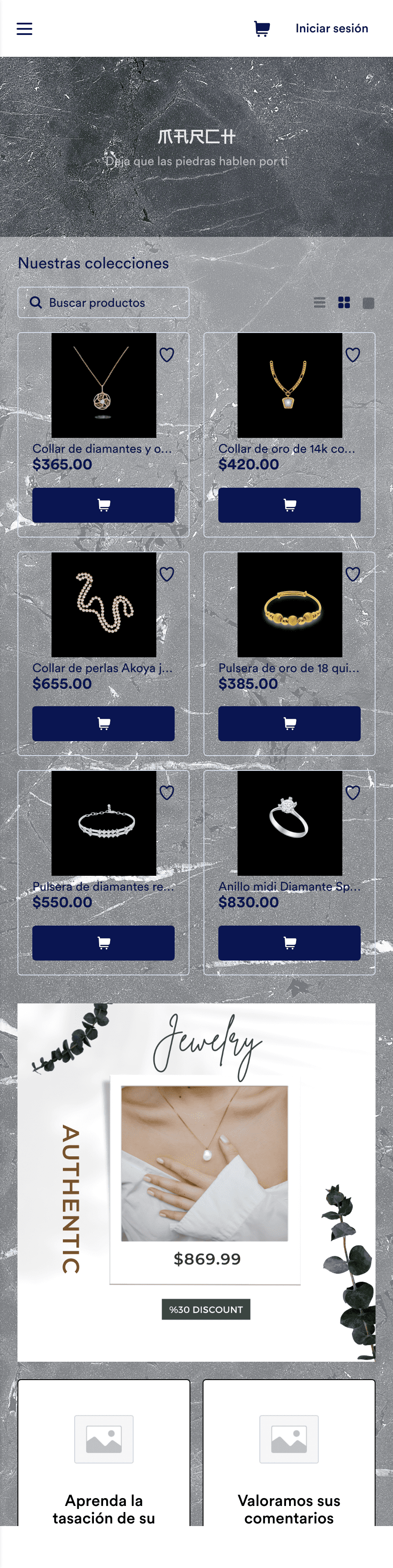
Task: Add the $550.00 bracelet to cart
Action: [103, 942]
